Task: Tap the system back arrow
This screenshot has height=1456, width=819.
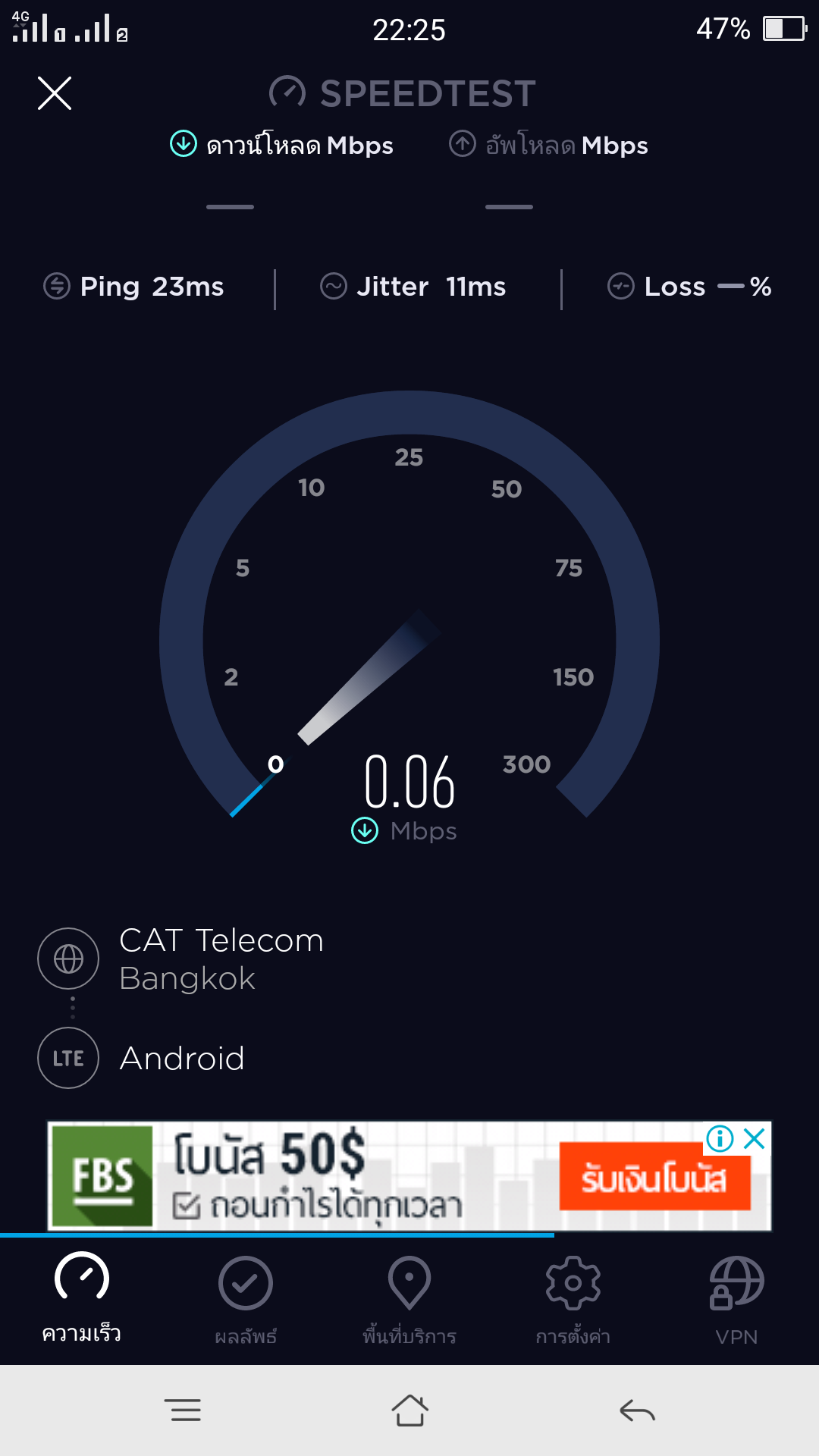Action: 637,1410
